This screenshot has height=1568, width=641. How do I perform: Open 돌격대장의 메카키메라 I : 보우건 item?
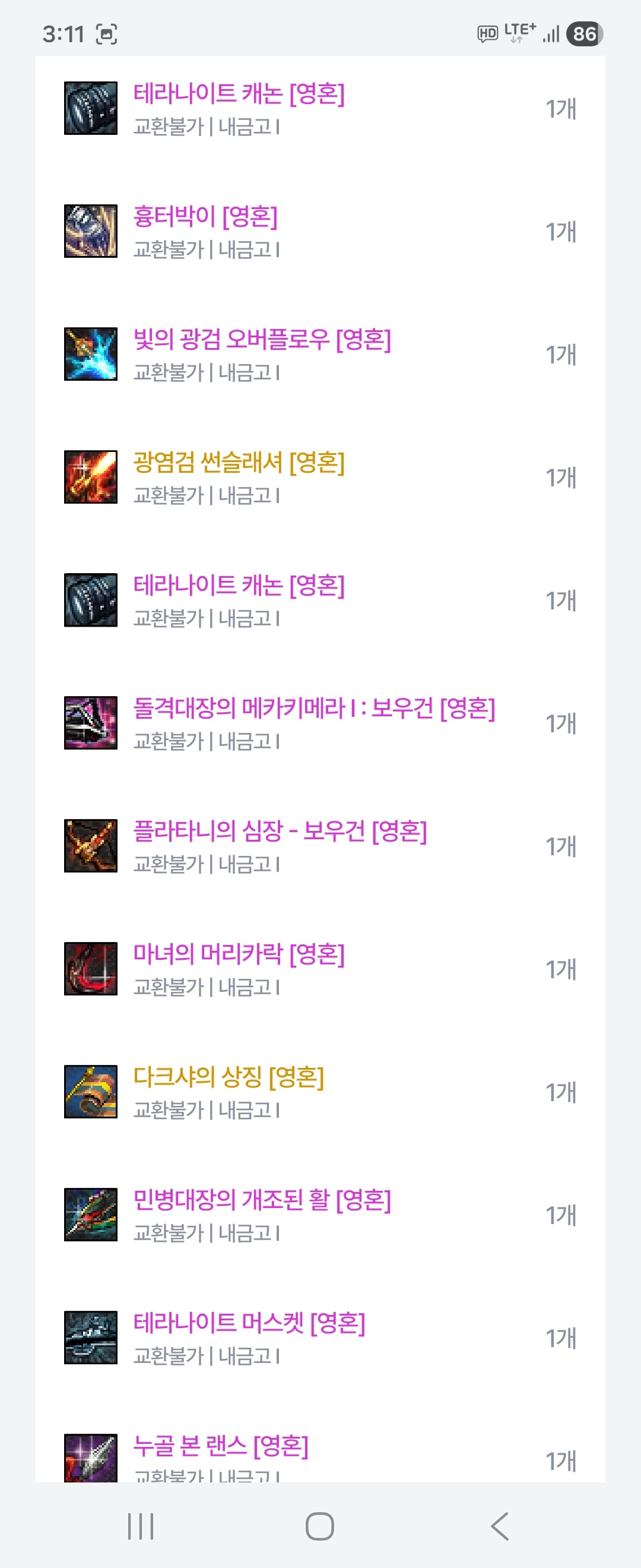[x=314, y=709]
